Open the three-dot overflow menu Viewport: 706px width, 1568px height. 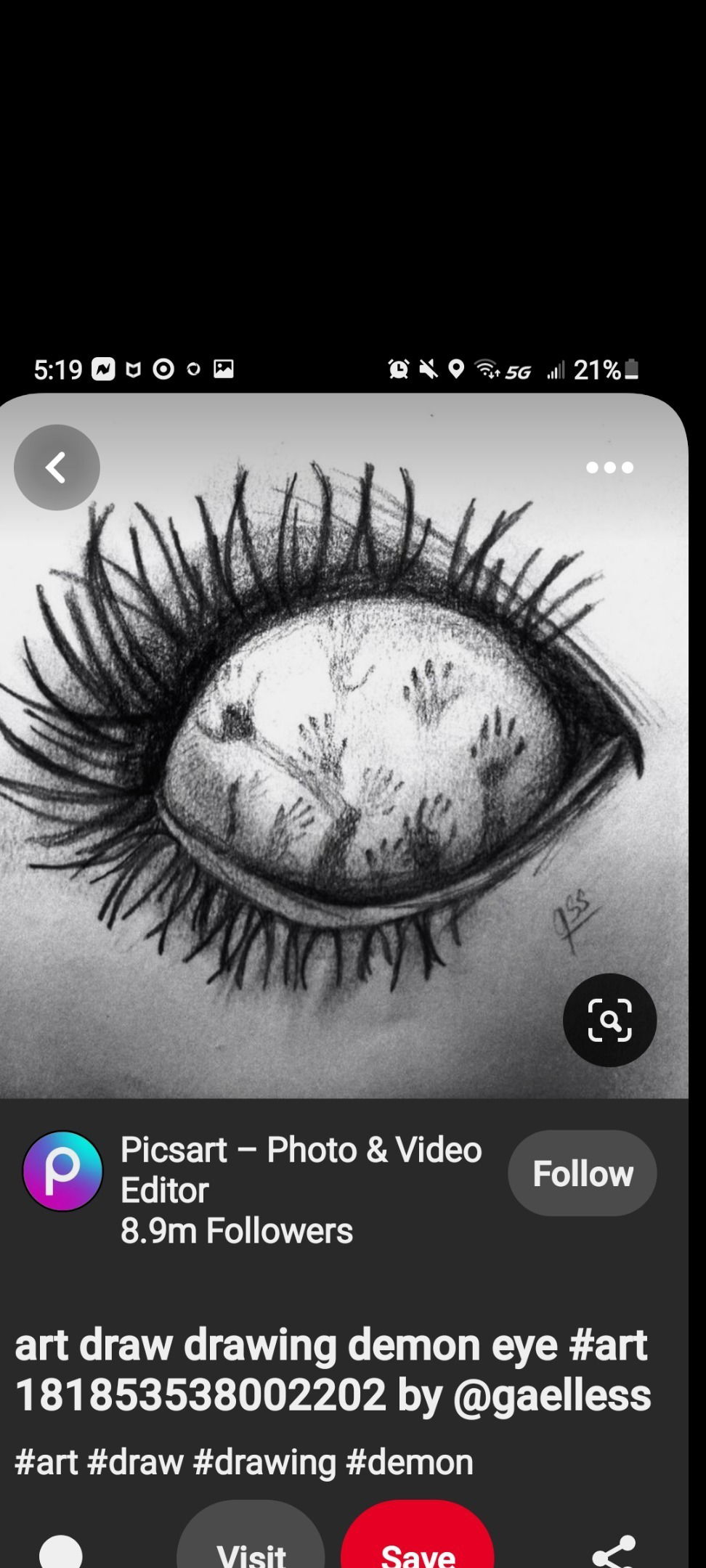pos(609,467)
